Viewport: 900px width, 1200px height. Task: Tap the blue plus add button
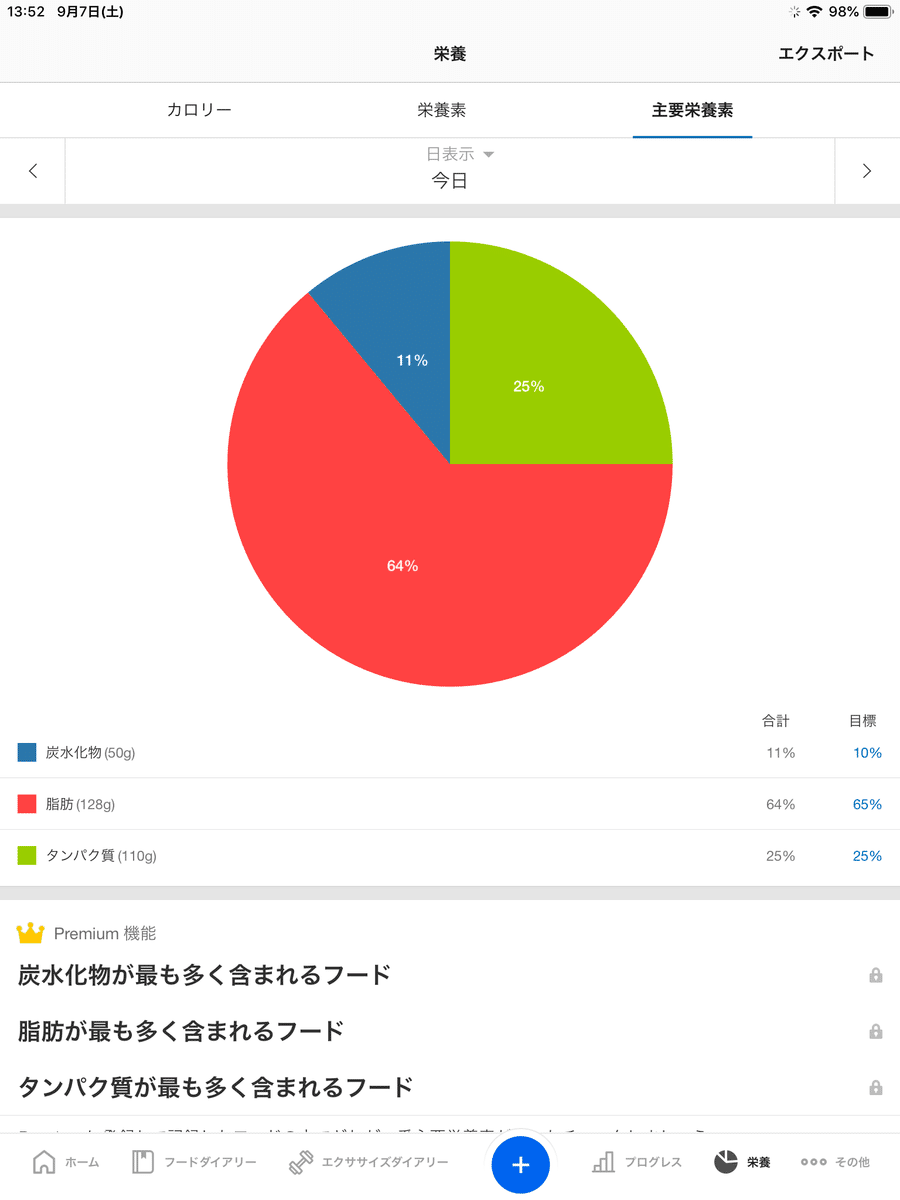[x=520, y=1165]
